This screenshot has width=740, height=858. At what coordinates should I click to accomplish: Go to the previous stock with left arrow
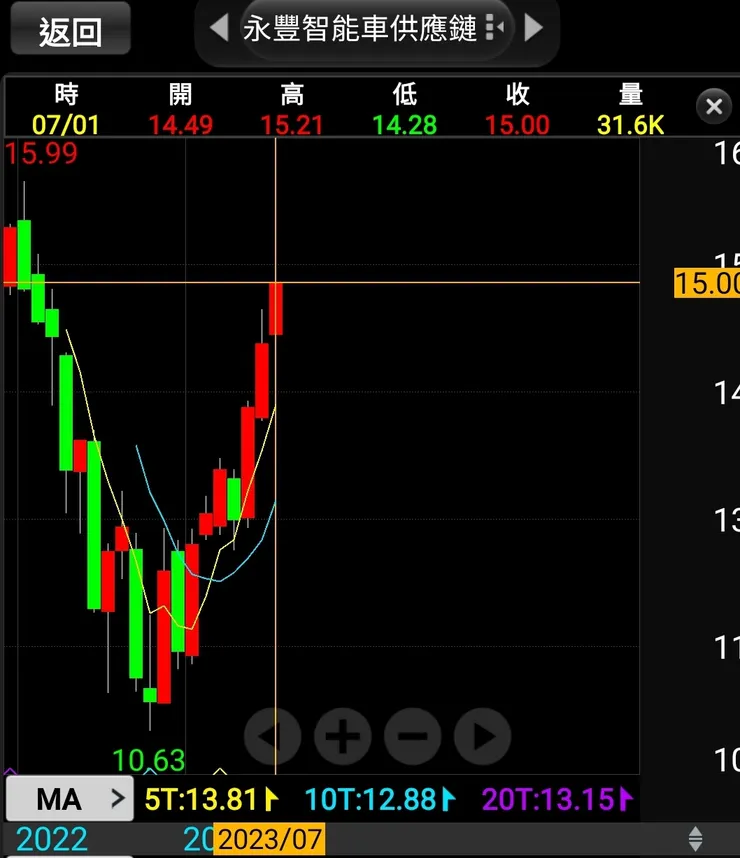tap(219, 28)
